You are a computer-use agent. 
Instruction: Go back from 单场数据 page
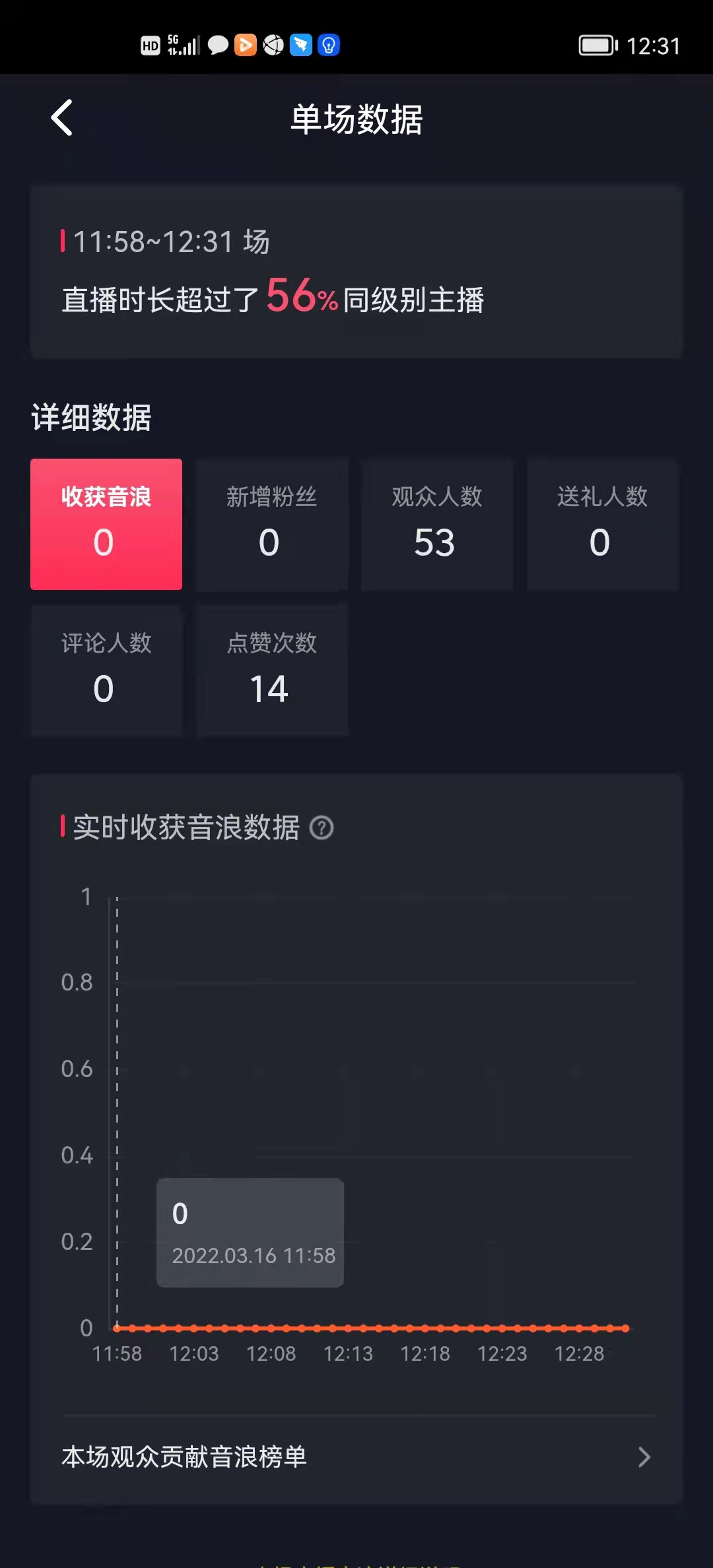click(62, 119)
